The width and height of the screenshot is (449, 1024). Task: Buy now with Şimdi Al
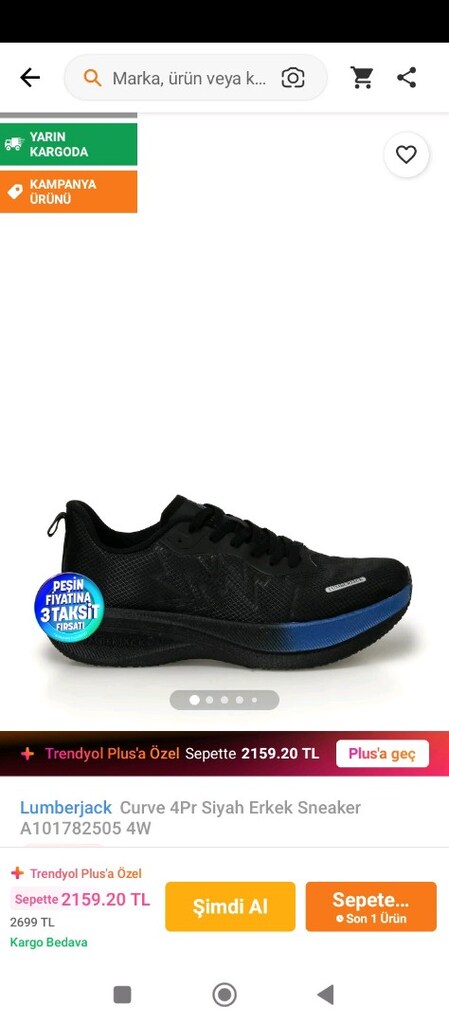(230, 906)
